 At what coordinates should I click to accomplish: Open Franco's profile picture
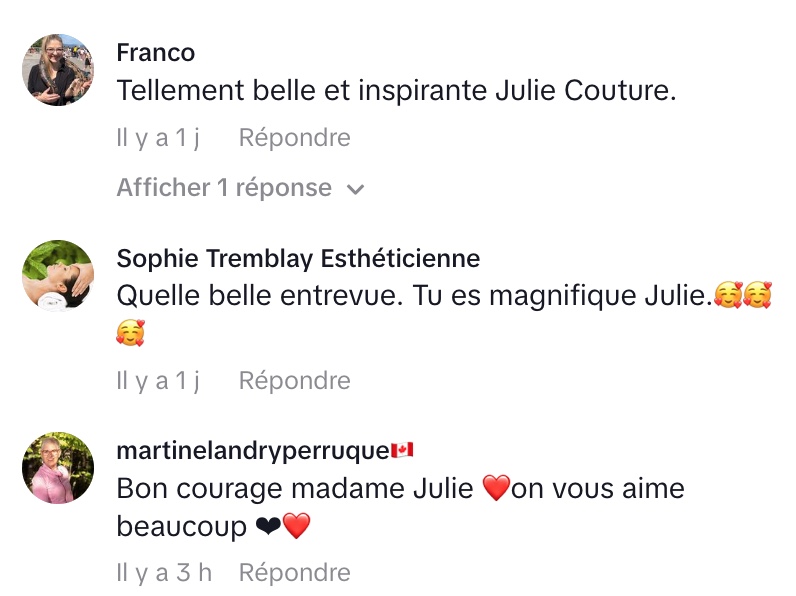point(58,69)
